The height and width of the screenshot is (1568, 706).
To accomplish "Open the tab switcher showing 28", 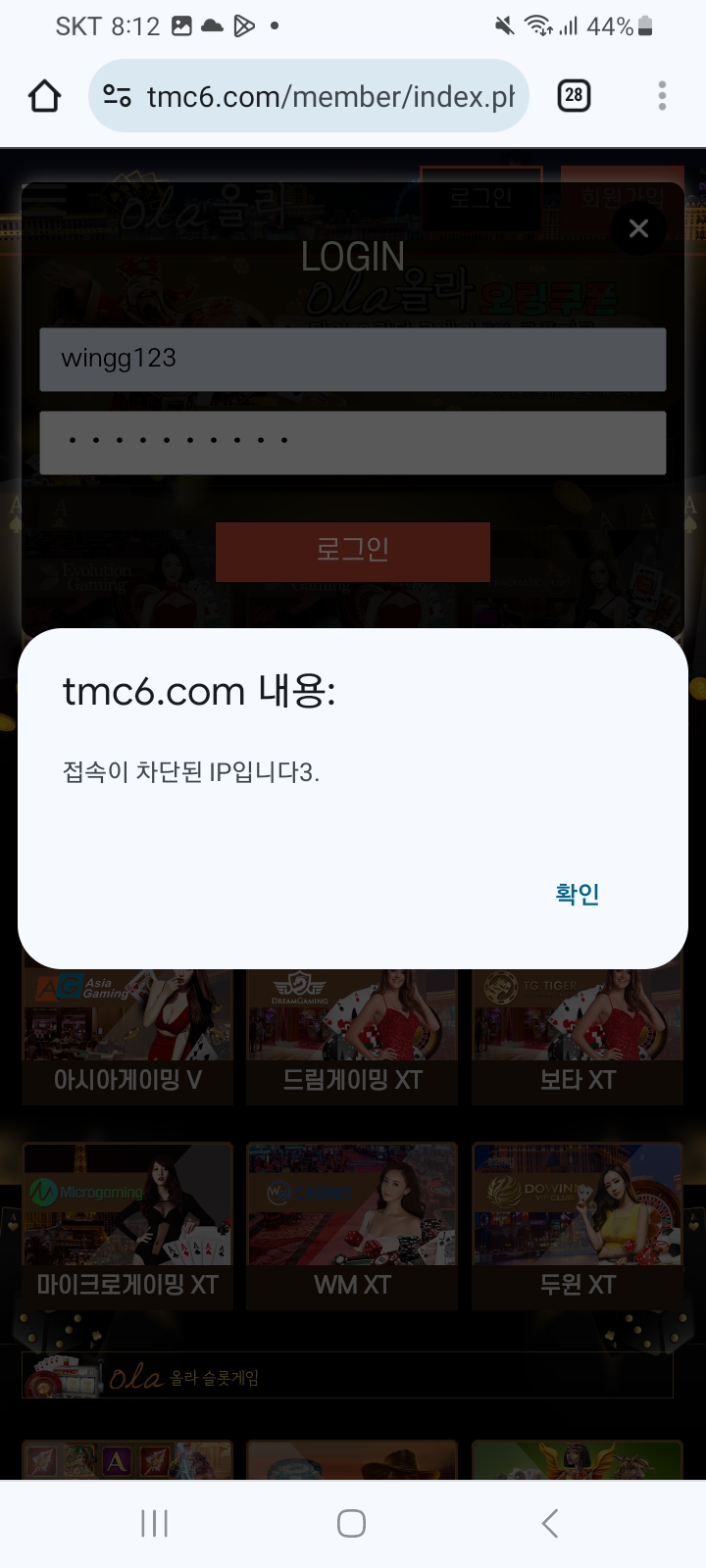I will (x=574, y=96).
